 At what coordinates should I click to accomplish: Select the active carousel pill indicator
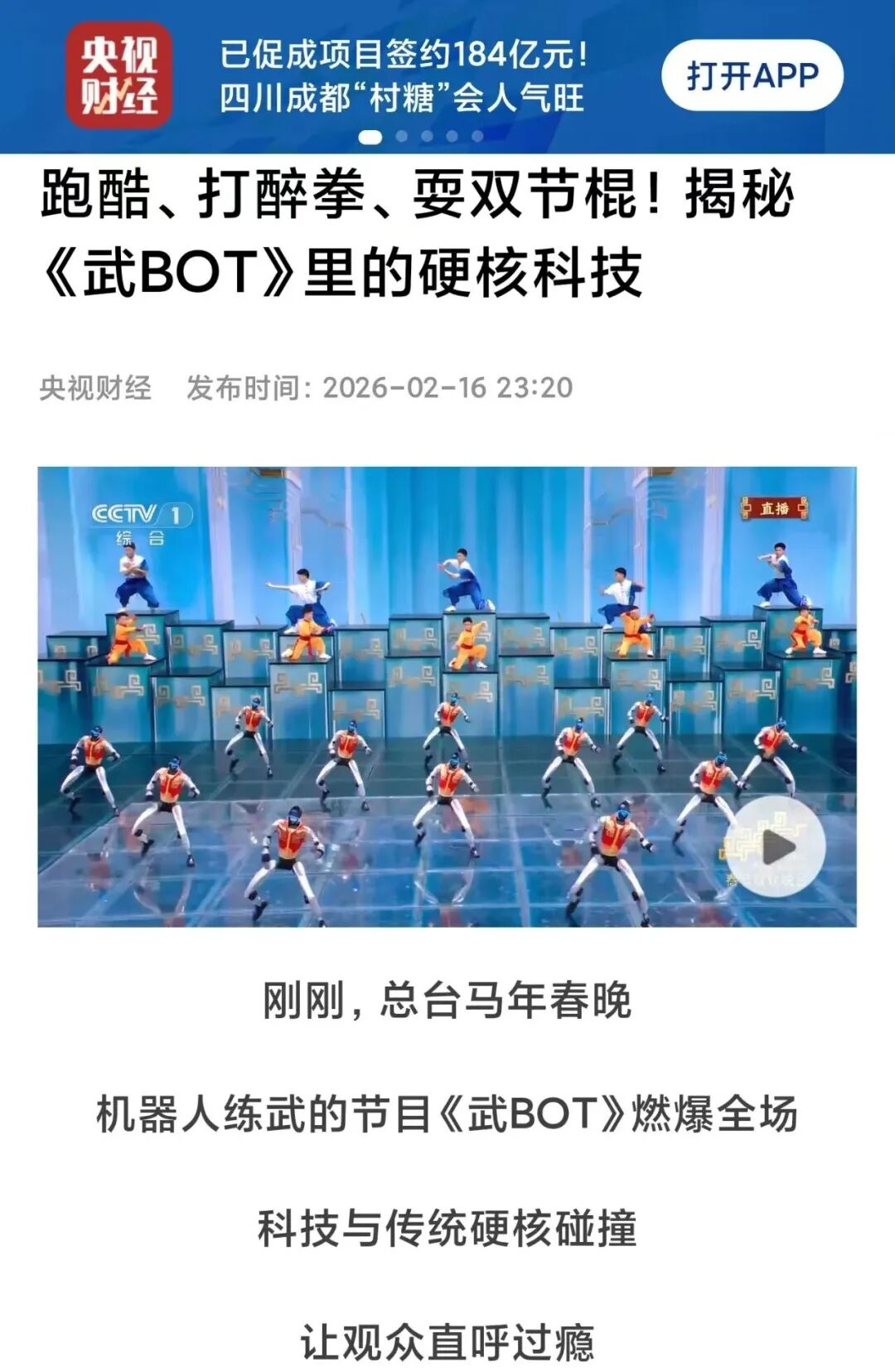(x=370, y=135)
